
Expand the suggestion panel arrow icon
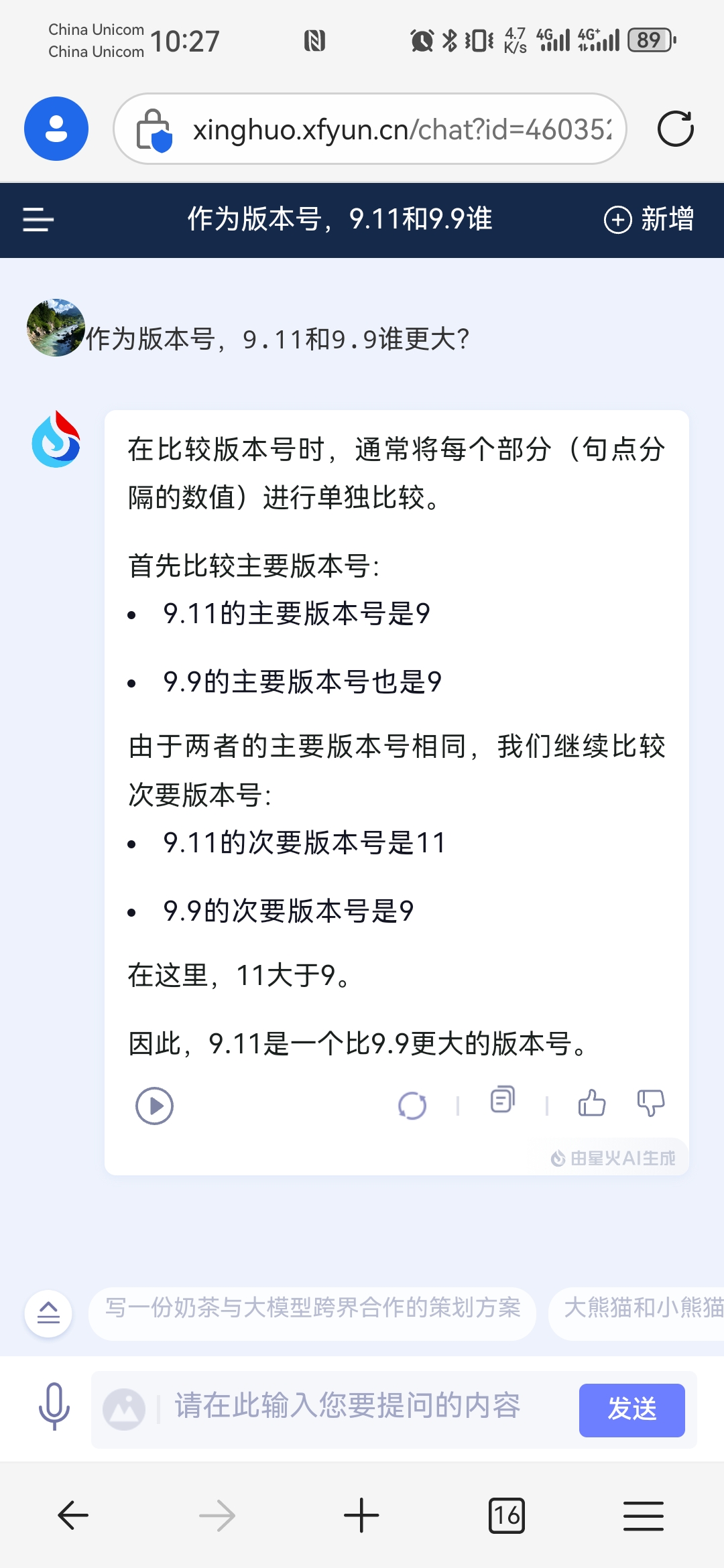[x=48, y=1313]
